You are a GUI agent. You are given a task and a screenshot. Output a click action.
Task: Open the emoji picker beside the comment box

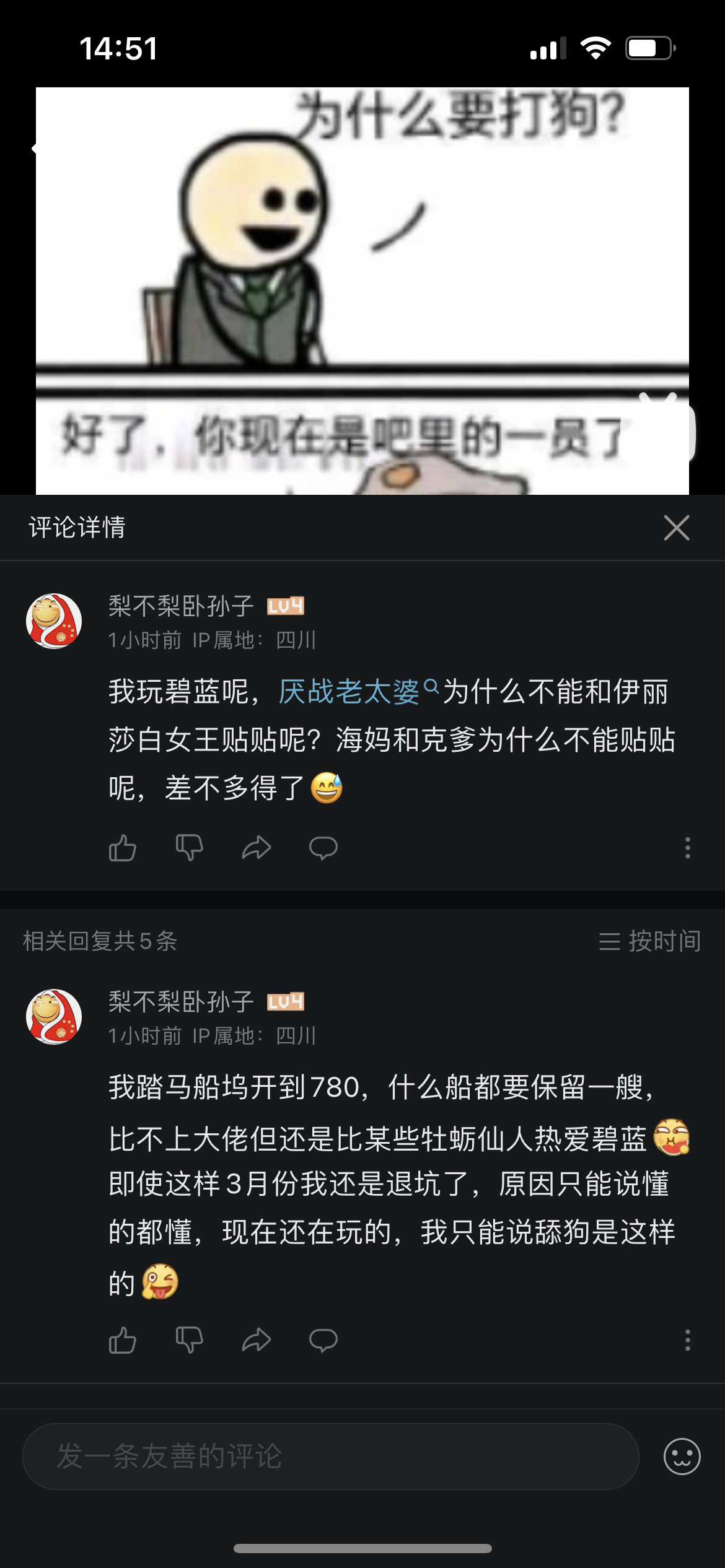(x=682, y=1457)
